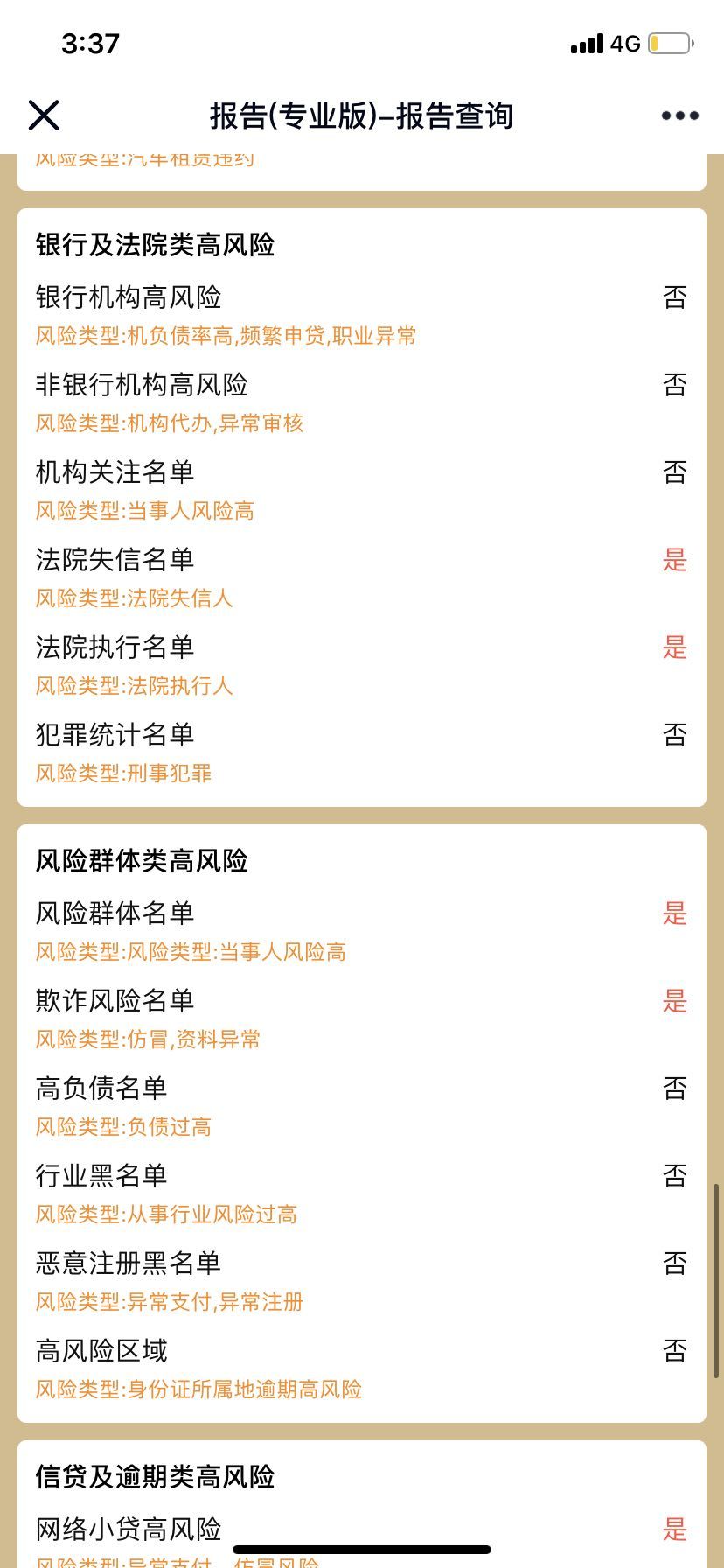Close the report query page
The image size is (724, 1568).
44,115
